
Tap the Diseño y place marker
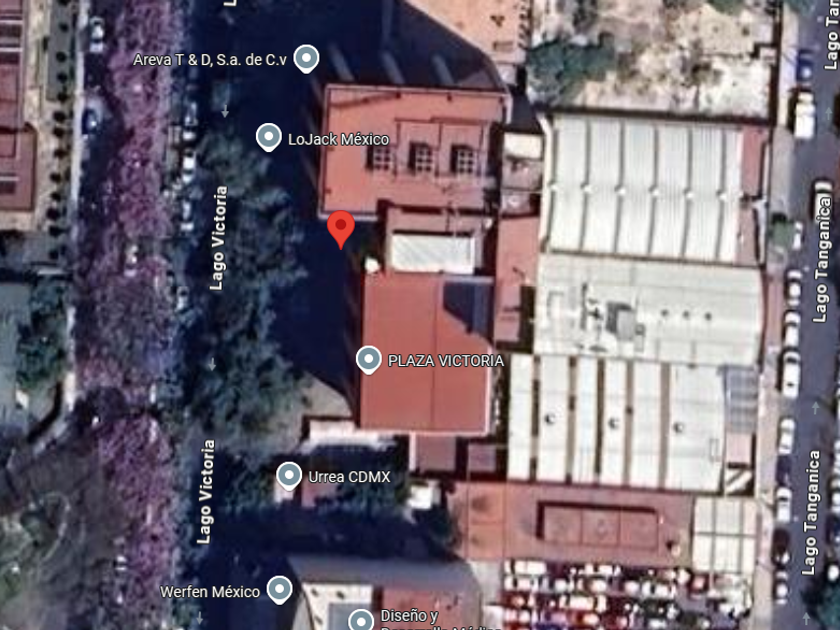pos(361,619)
